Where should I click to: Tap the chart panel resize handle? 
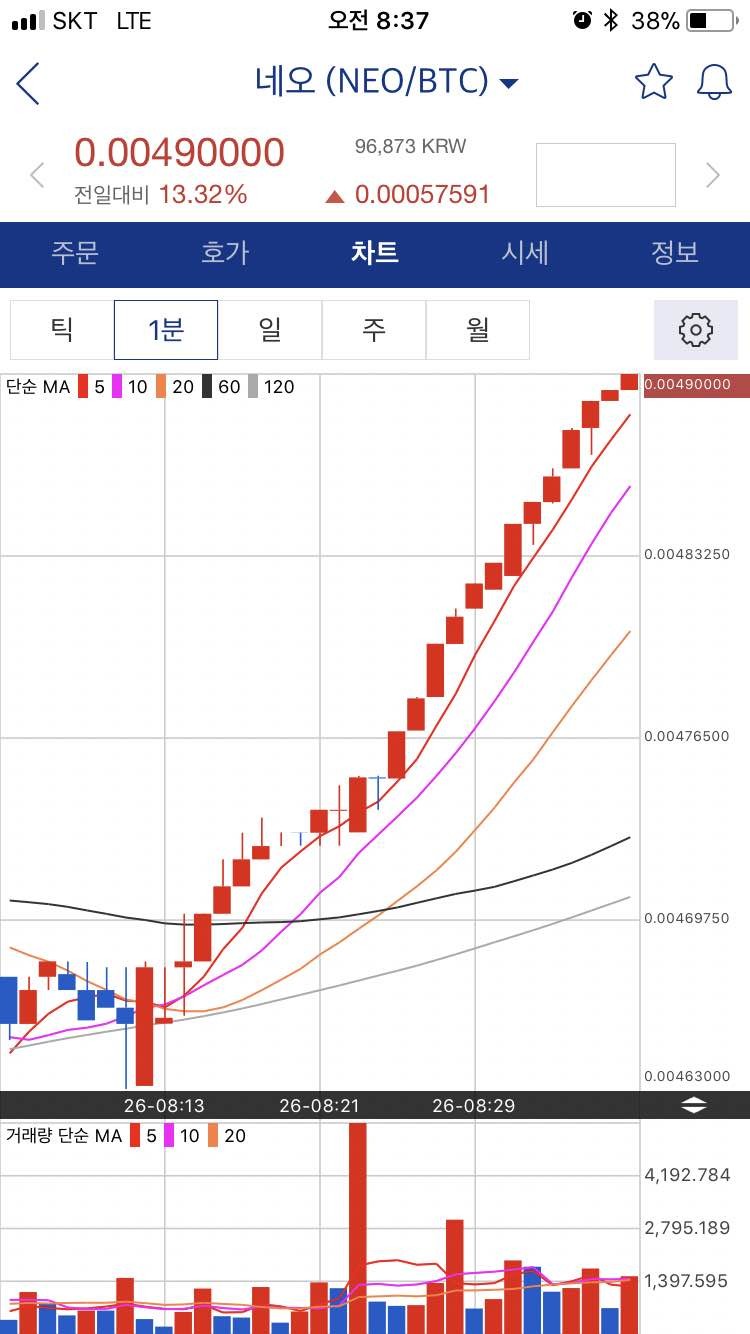[694, 1105]
